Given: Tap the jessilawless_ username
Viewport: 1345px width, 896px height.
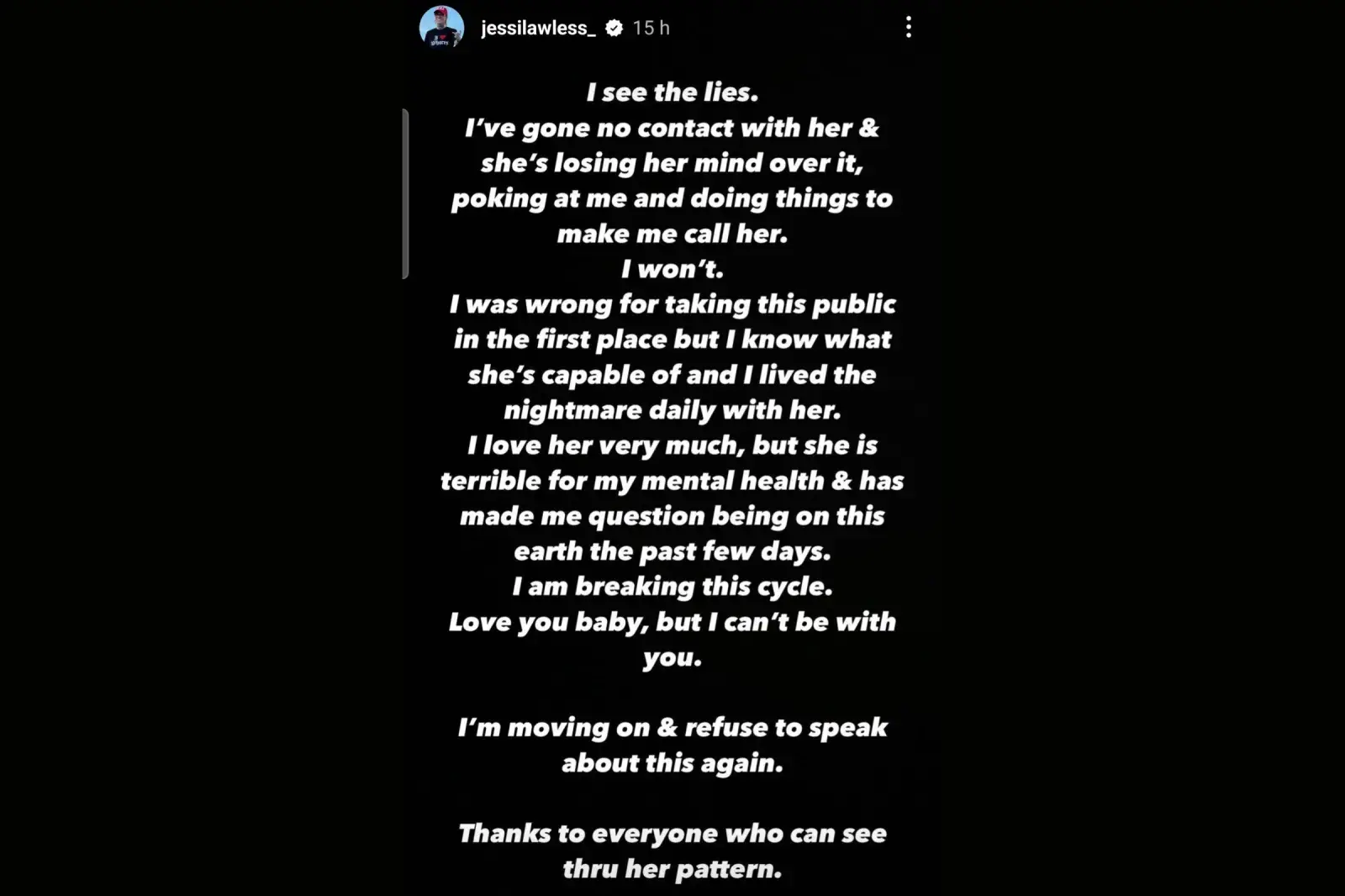Looking at the screenshot, I should [x=538, y=29].
